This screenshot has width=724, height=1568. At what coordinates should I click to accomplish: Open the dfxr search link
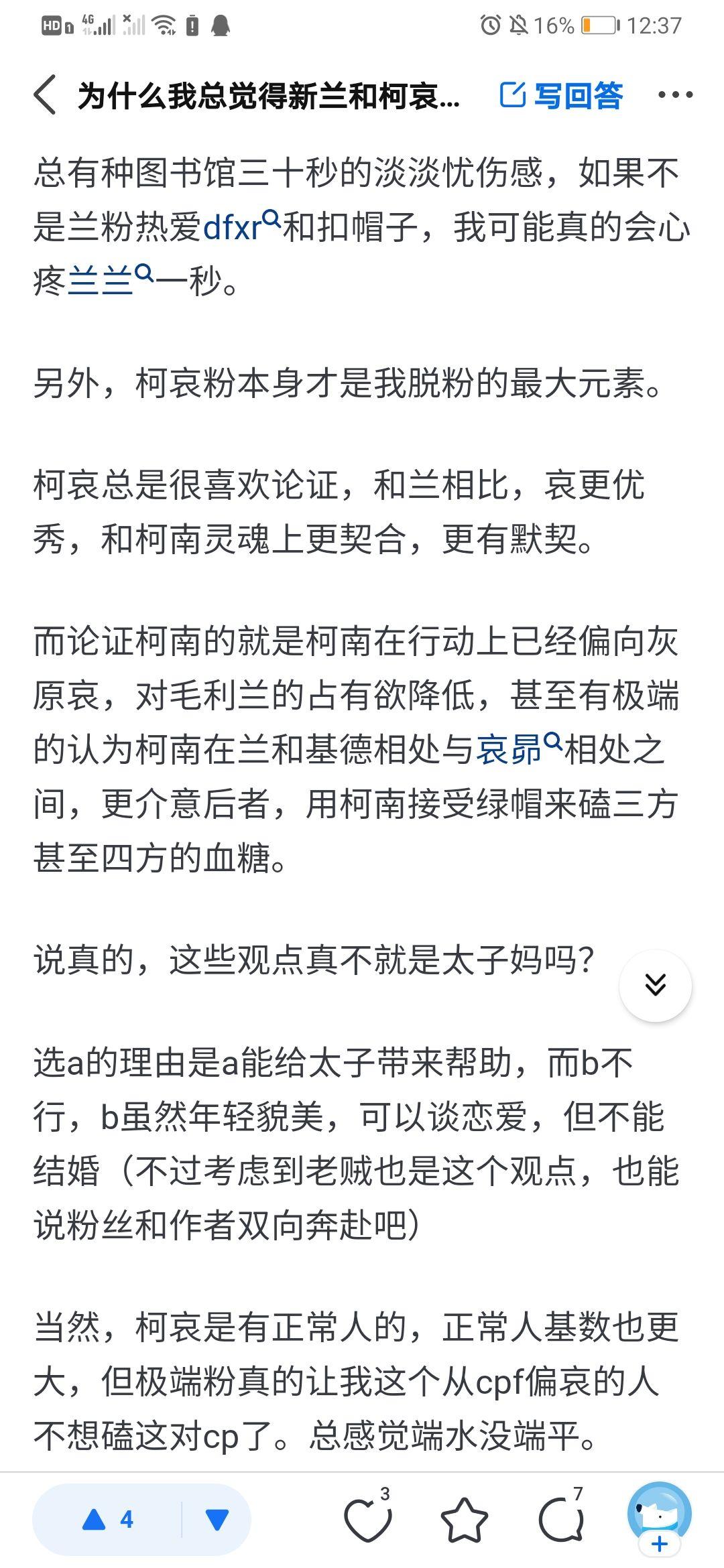tap(241, 226)
